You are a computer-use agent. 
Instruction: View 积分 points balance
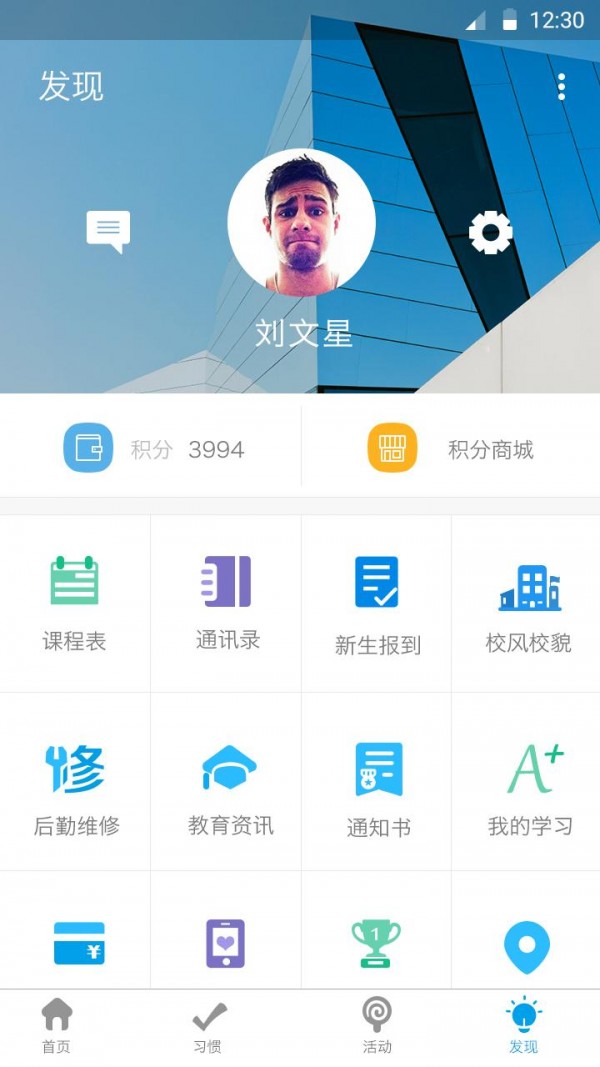pos(153,448)
